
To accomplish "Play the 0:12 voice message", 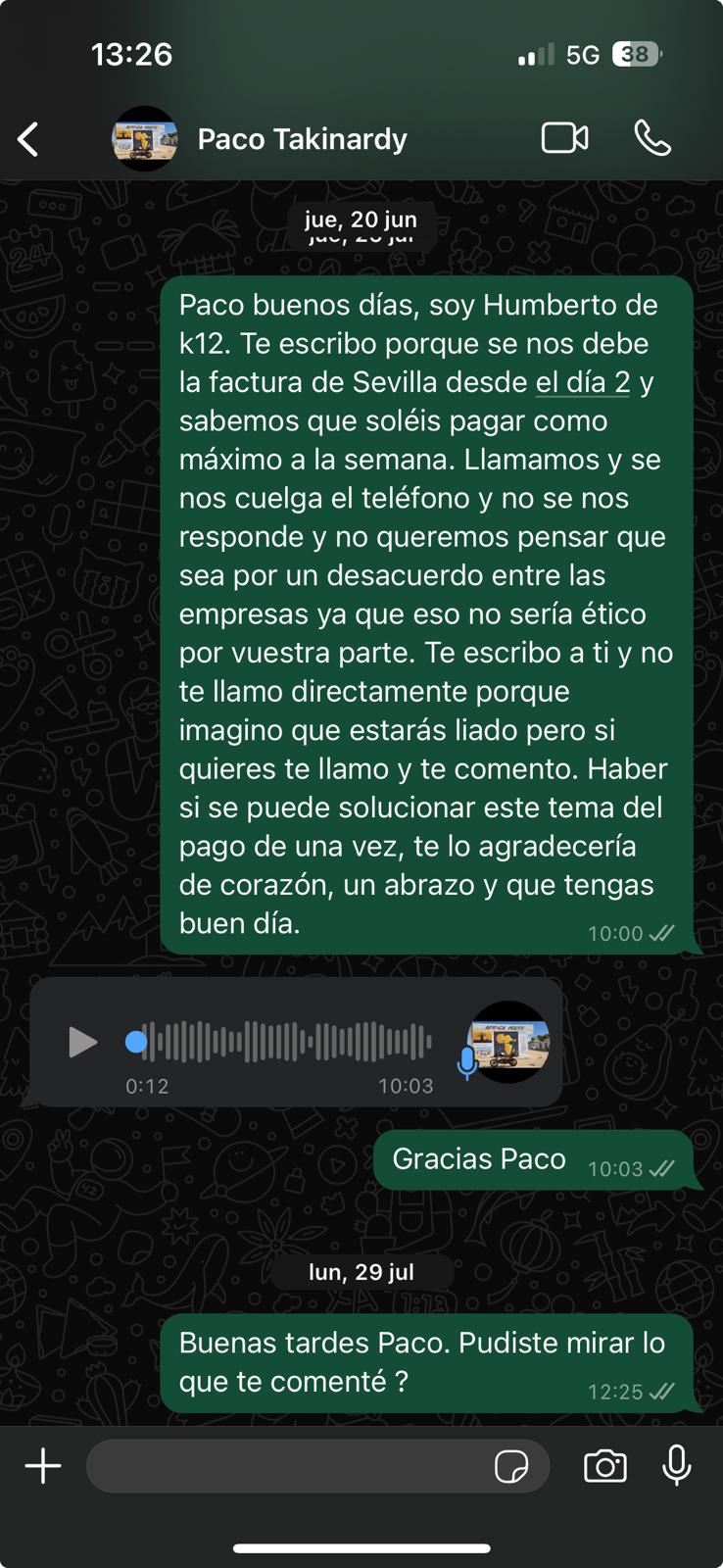I will [82, 1042].
